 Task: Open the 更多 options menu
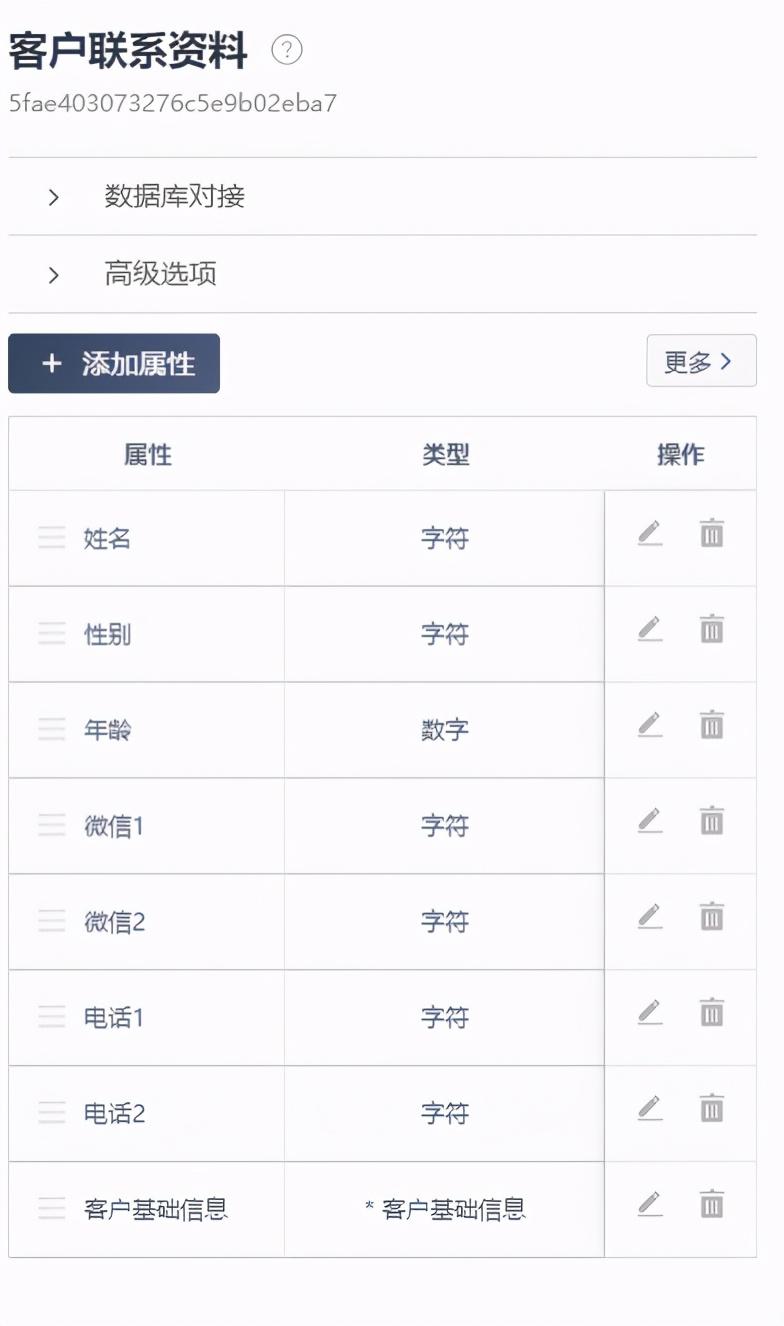(x=701, y=361)
